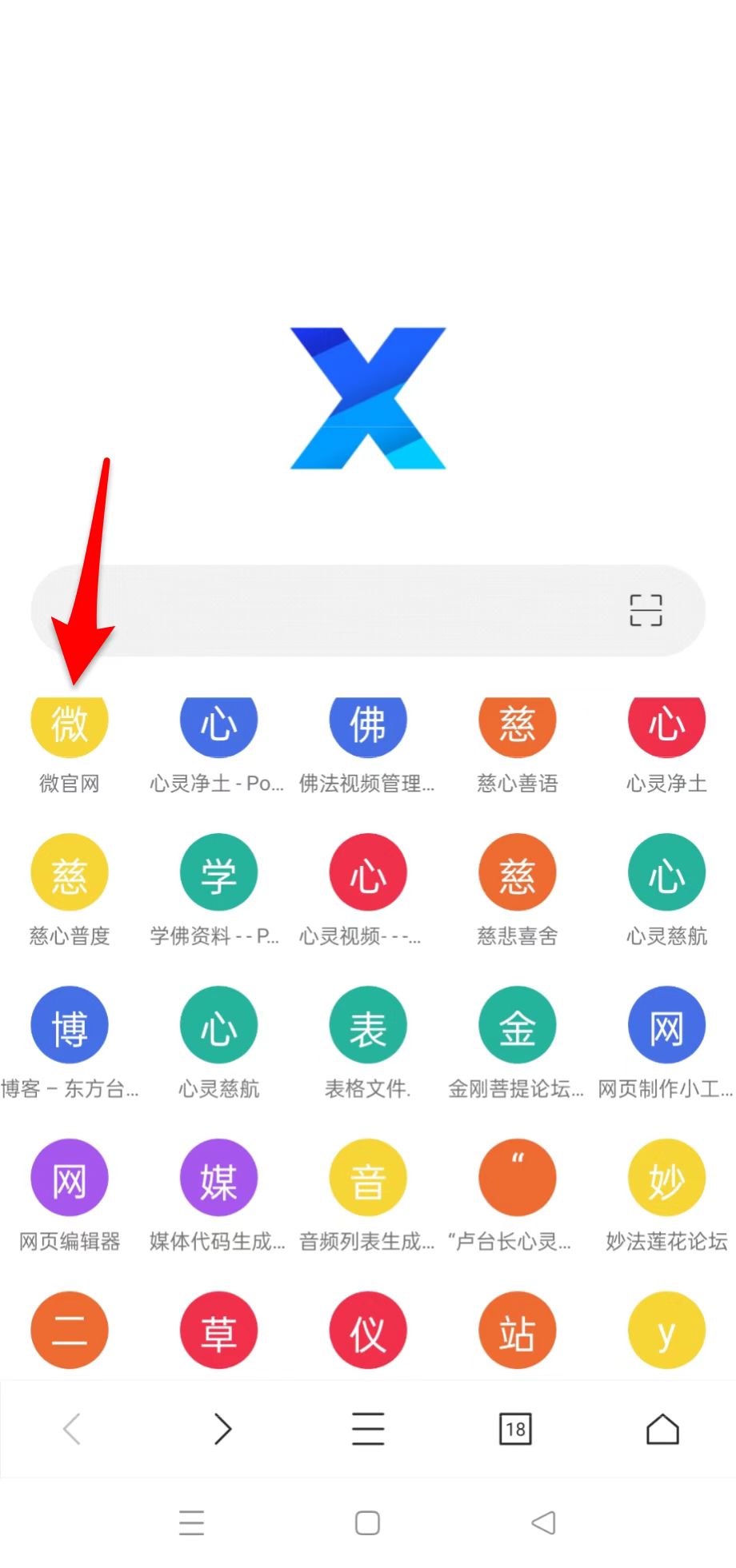Image resolution: width=736 pixels, height=1568 pixels.
Task: Go forward with the browser arrow
Action: tap(222, 1429)
